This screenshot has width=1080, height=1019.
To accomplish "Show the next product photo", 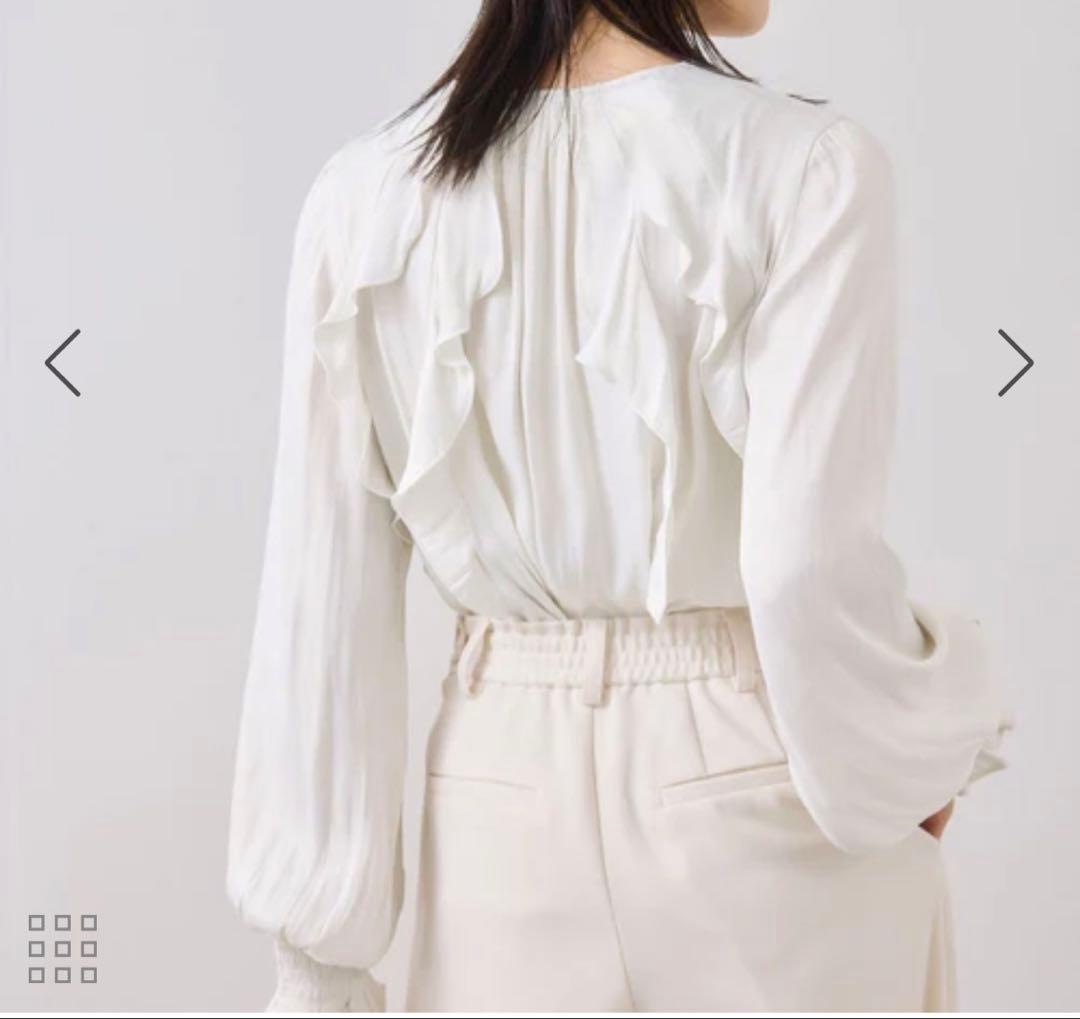I will [x=1015, y=363].
